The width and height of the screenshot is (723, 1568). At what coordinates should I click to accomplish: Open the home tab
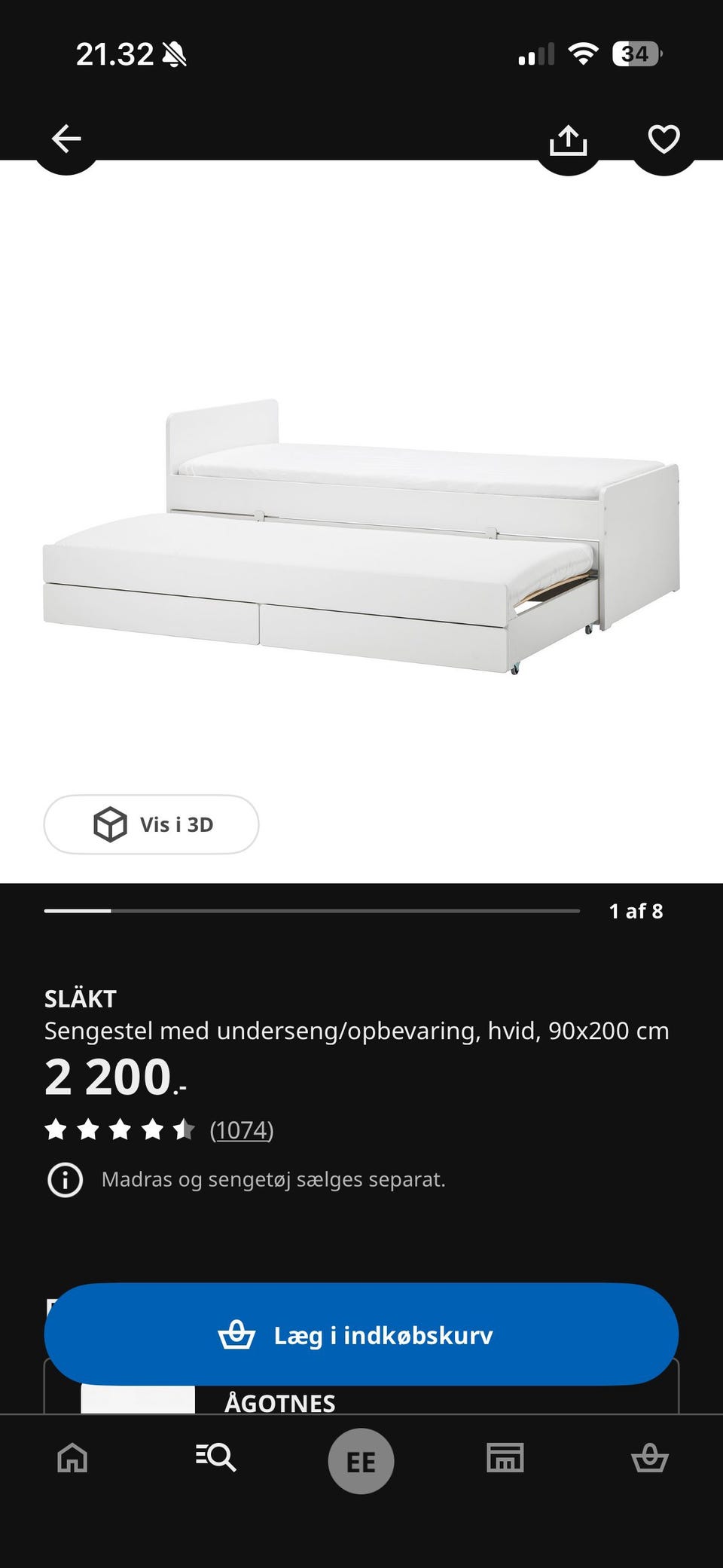pyautogui.click(x=72, y=1457)
